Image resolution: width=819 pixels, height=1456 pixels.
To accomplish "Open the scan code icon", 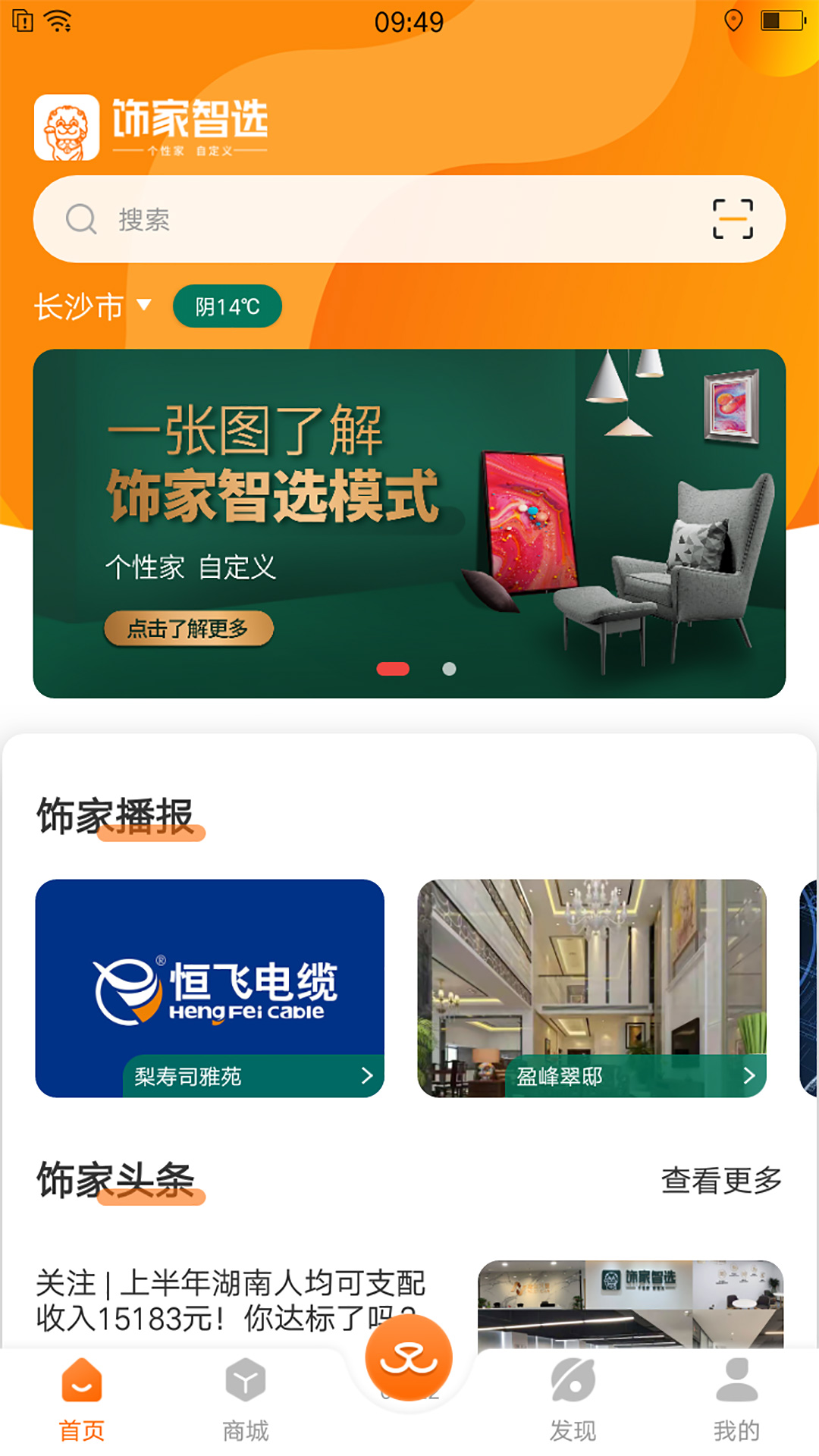I will point(733,219).
